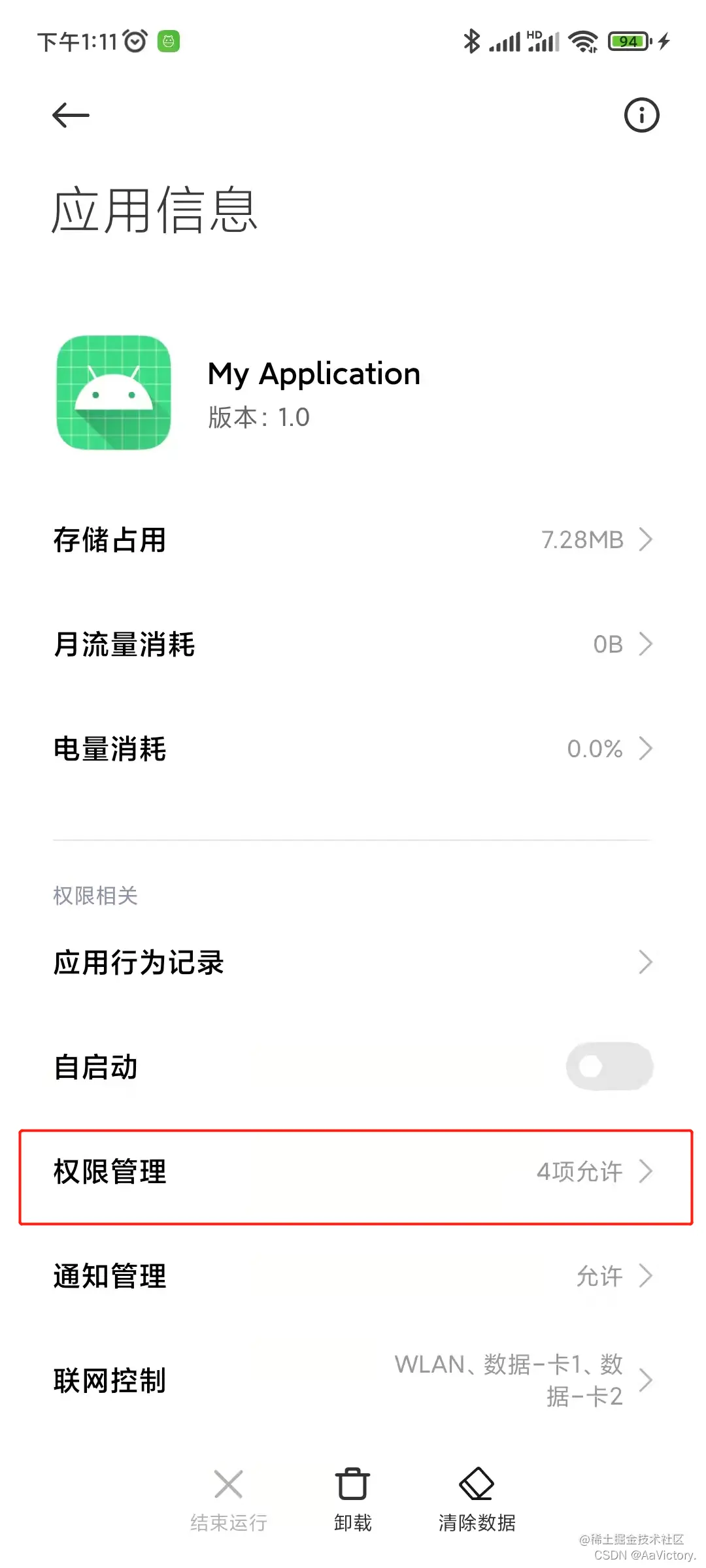The image size is (706, 1568).
Task: Tap the back arrow at top left
Action: pyautogui.click(x=70, y=115)
